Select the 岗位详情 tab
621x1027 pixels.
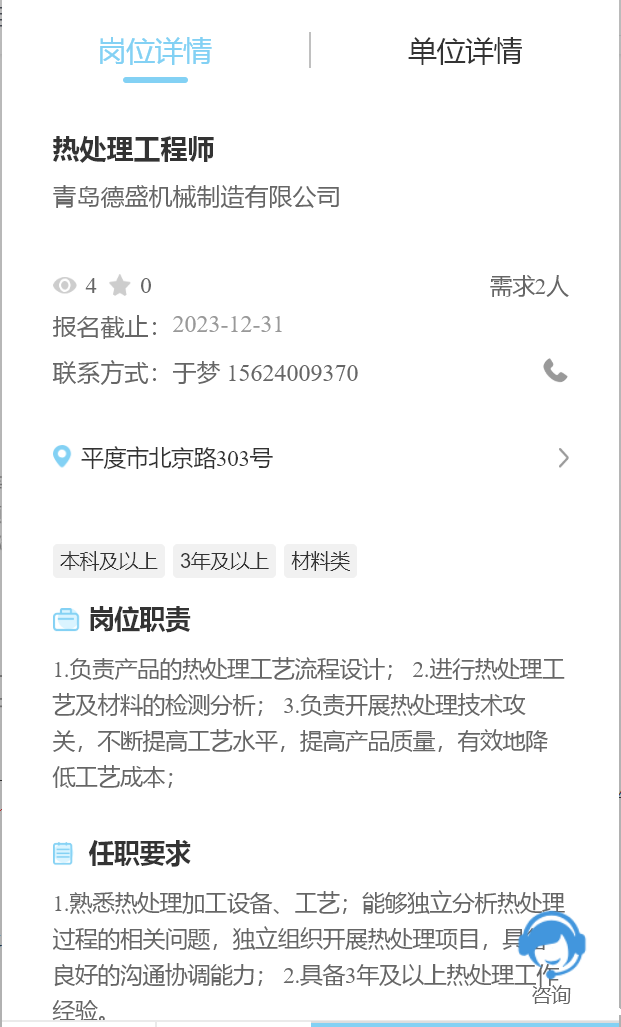pos(155,51)
